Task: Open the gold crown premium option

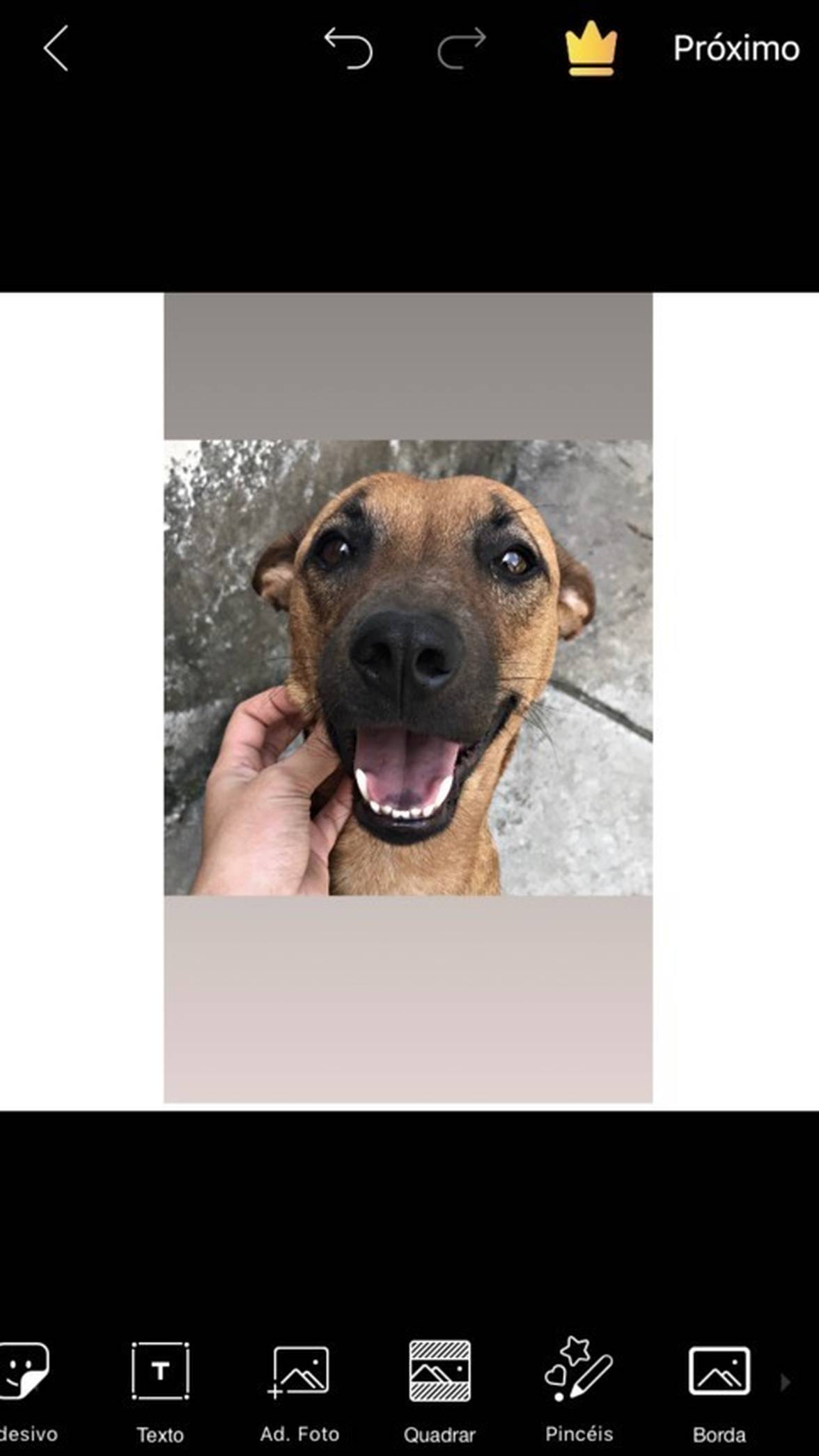Action: coord(591,48)
